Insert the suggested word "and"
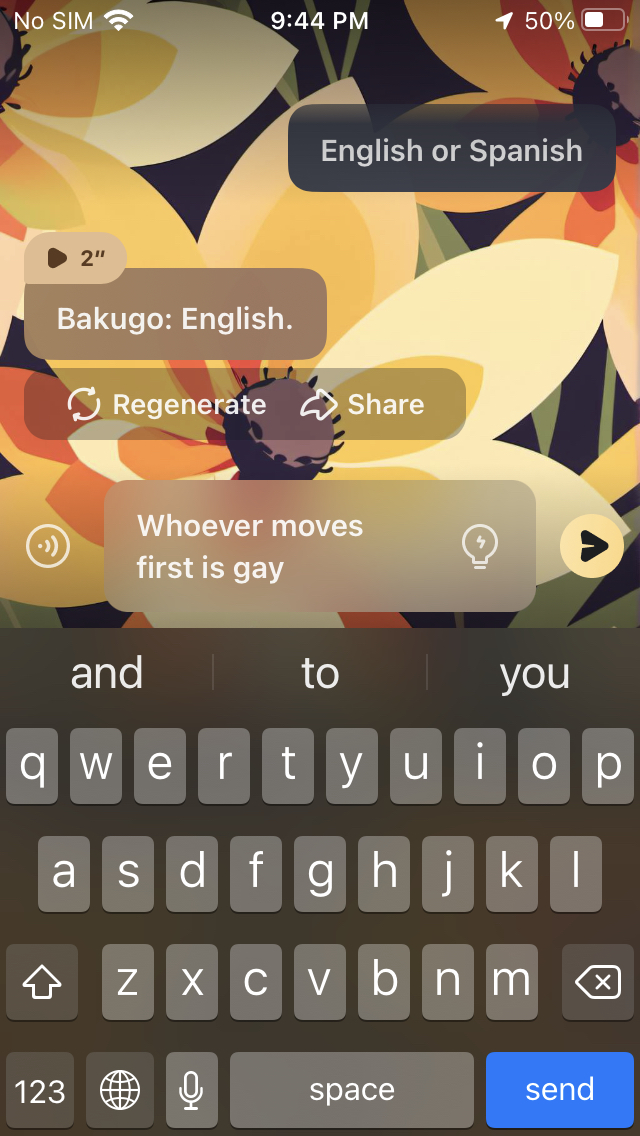Viewport: 640px width, 1136px height. 107,673
